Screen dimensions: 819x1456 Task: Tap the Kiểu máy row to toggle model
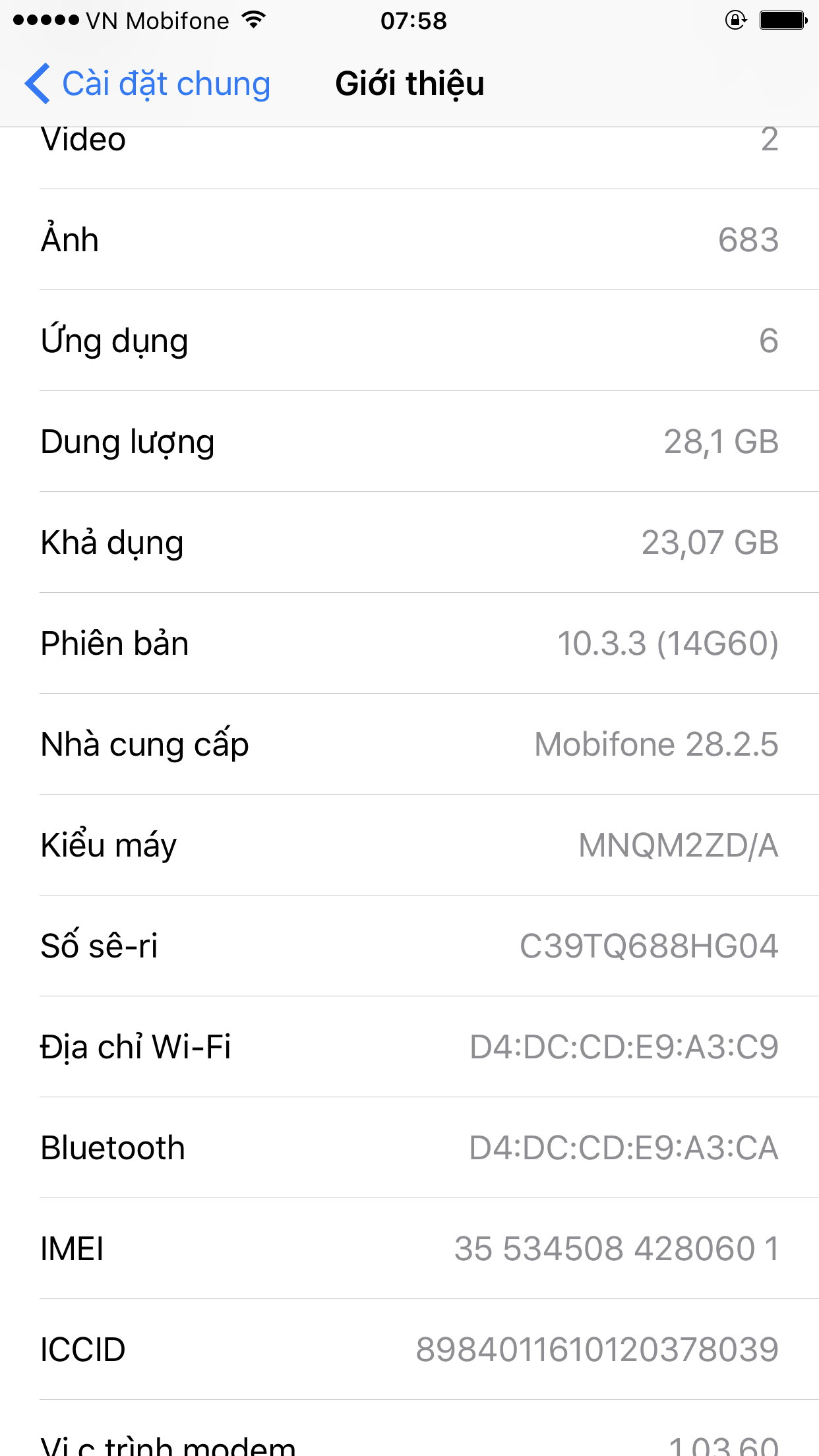(409, 845)
